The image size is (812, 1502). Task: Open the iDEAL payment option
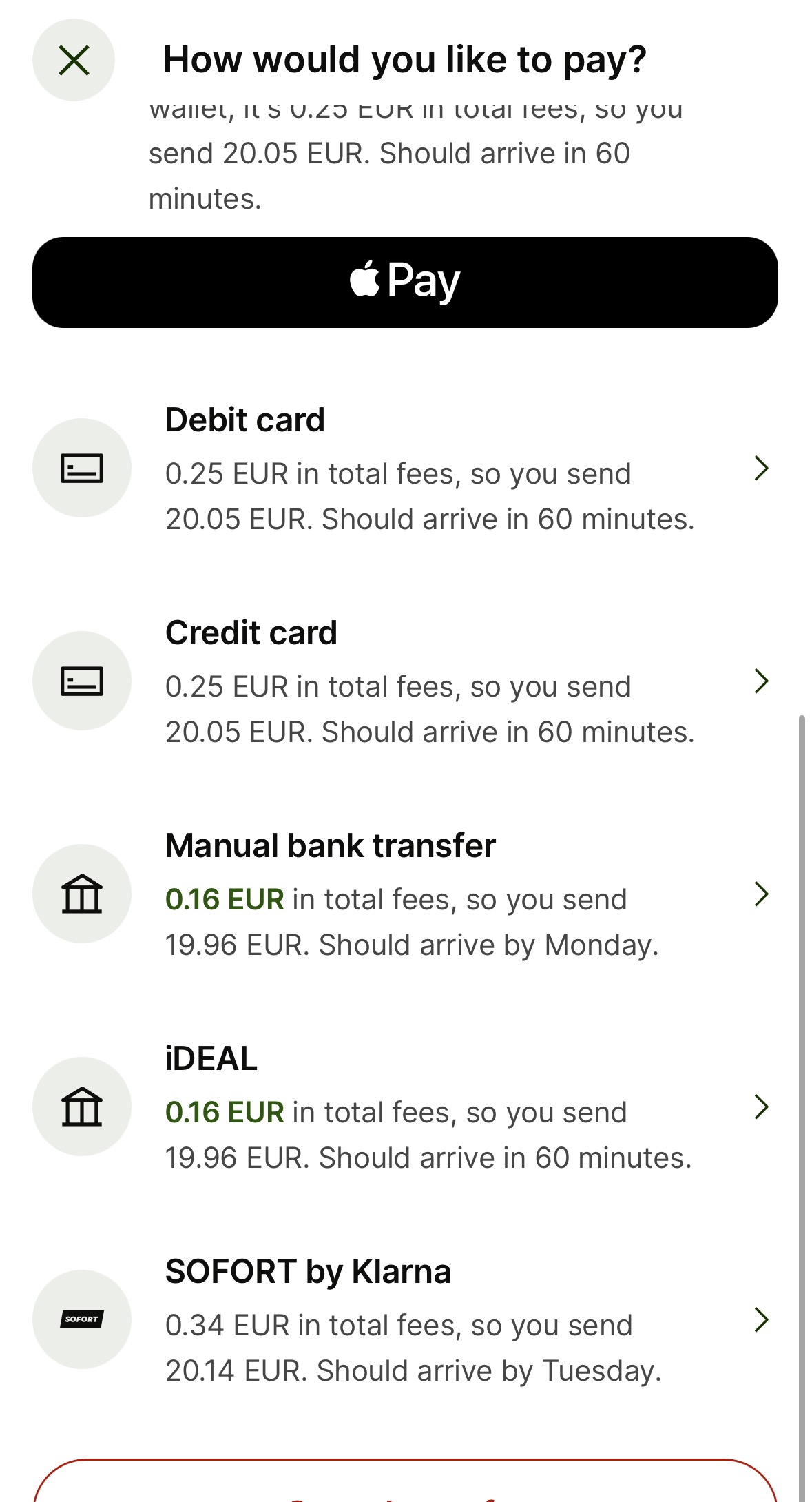405,1107
